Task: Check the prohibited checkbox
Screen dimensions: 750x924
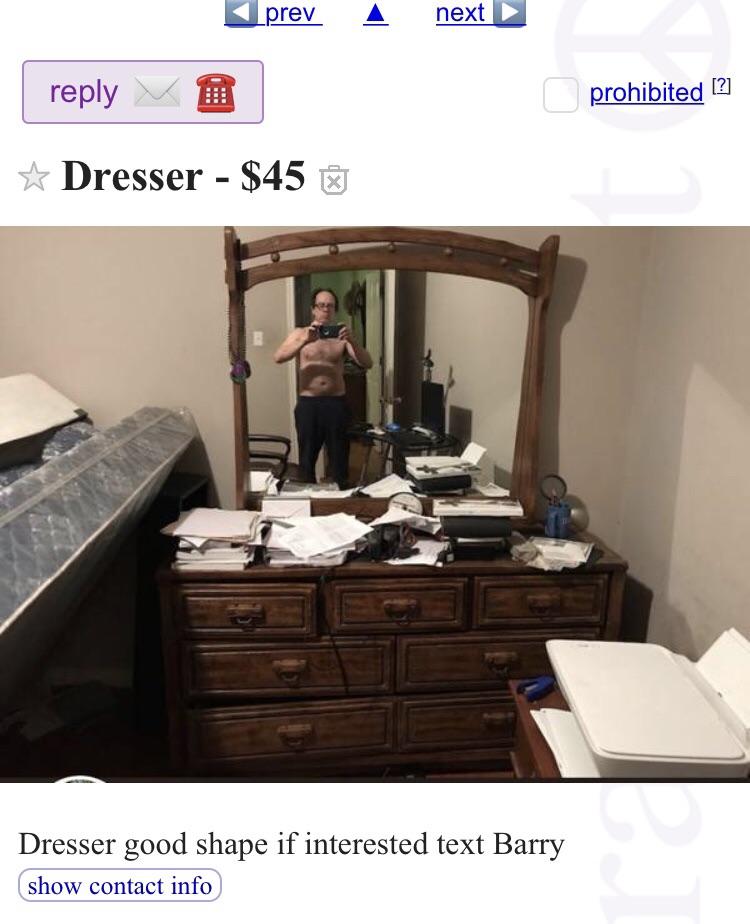Action: (x=561, y=93)
